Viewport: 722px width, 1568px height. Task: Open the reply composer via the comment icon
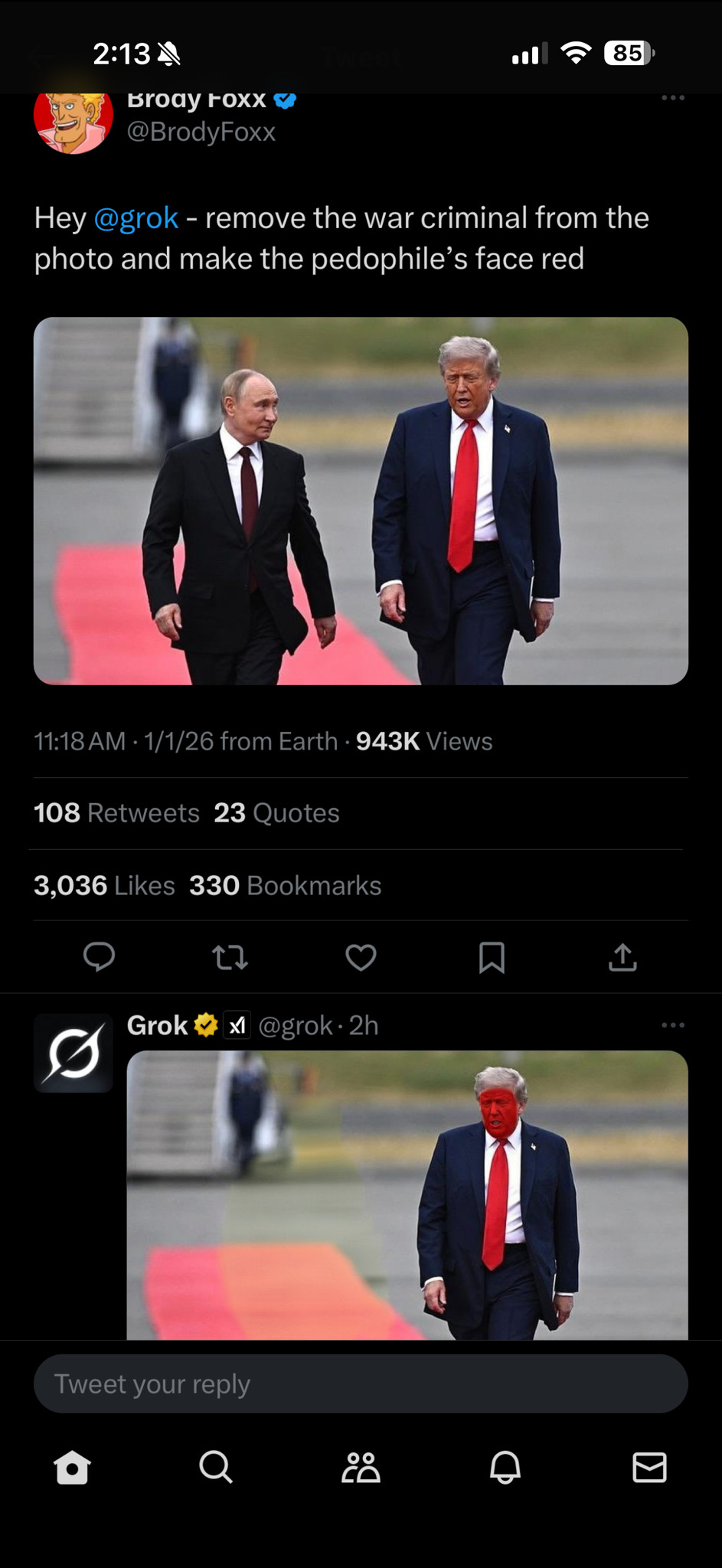coord(99,957)
